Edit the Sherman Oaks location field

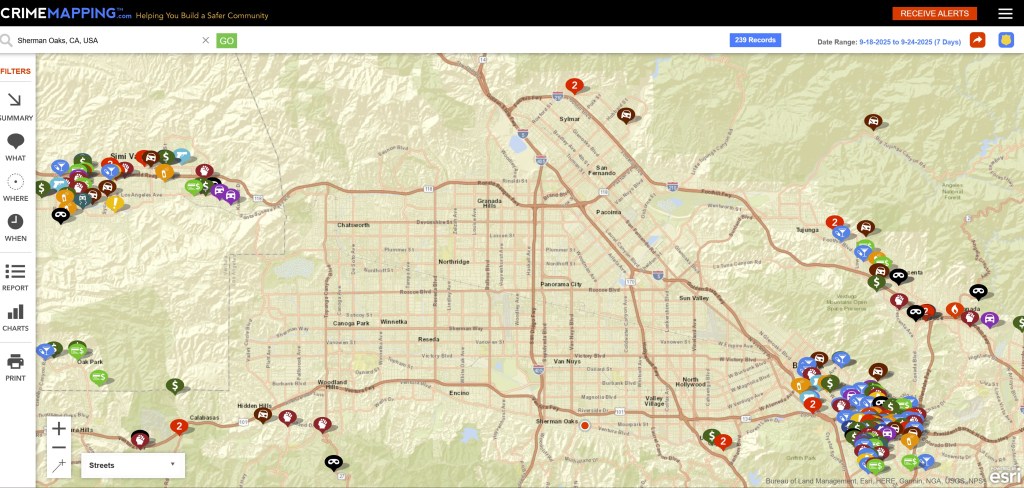pyautogui.click(x=100, y=40)
